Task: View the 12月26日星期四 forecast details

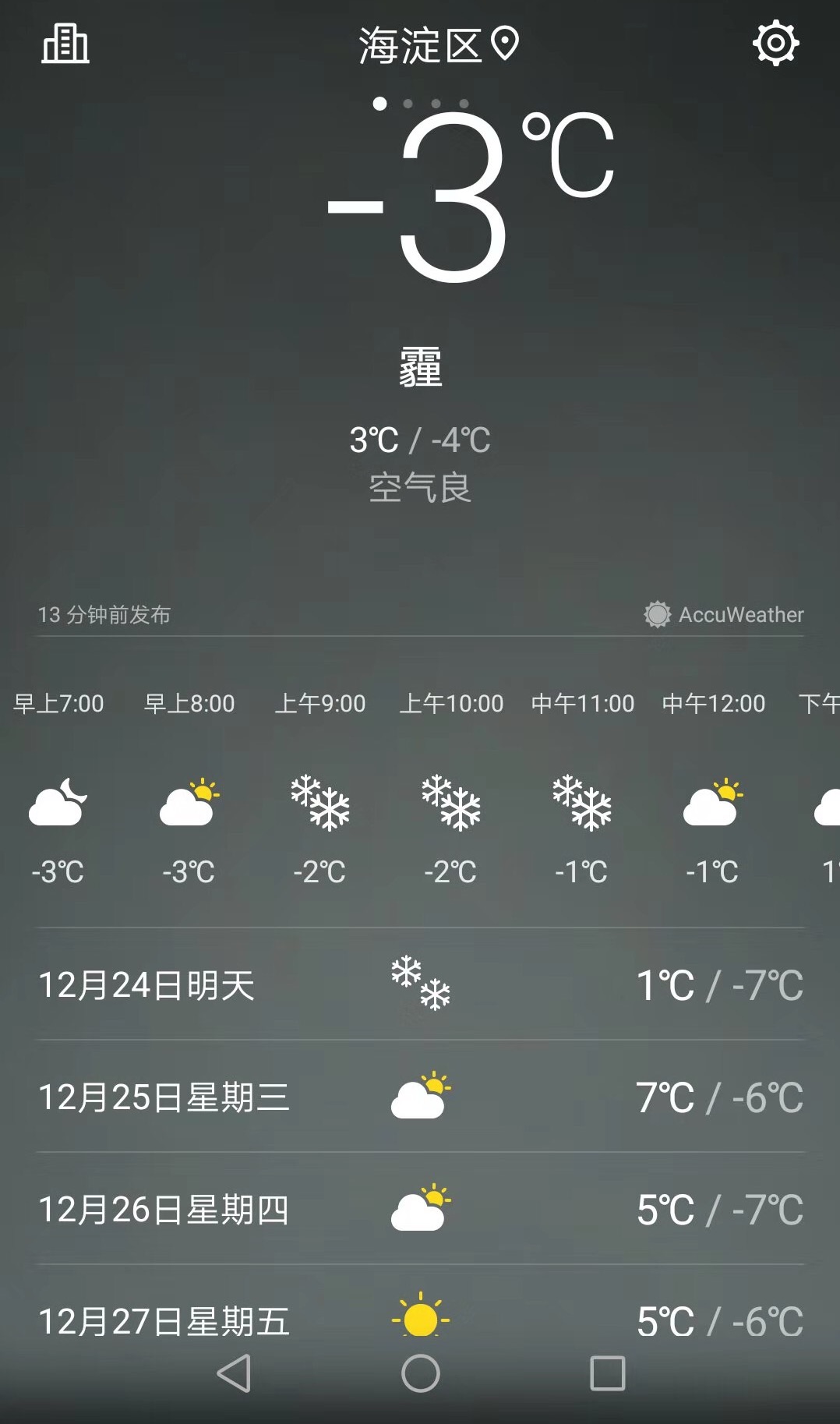Action: (x=420, y=1209)
